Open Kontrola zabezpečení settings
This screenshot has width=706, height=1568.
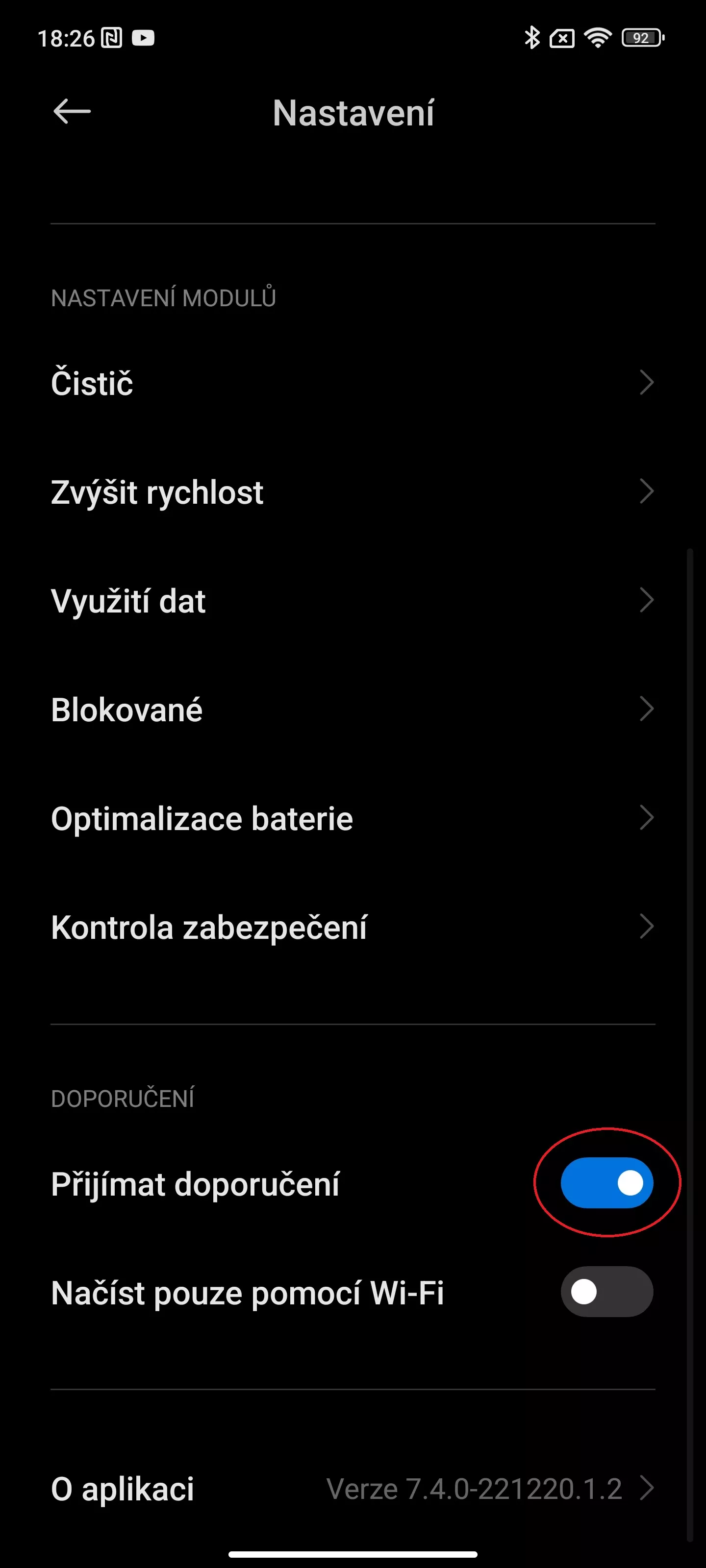pos(353,927)
